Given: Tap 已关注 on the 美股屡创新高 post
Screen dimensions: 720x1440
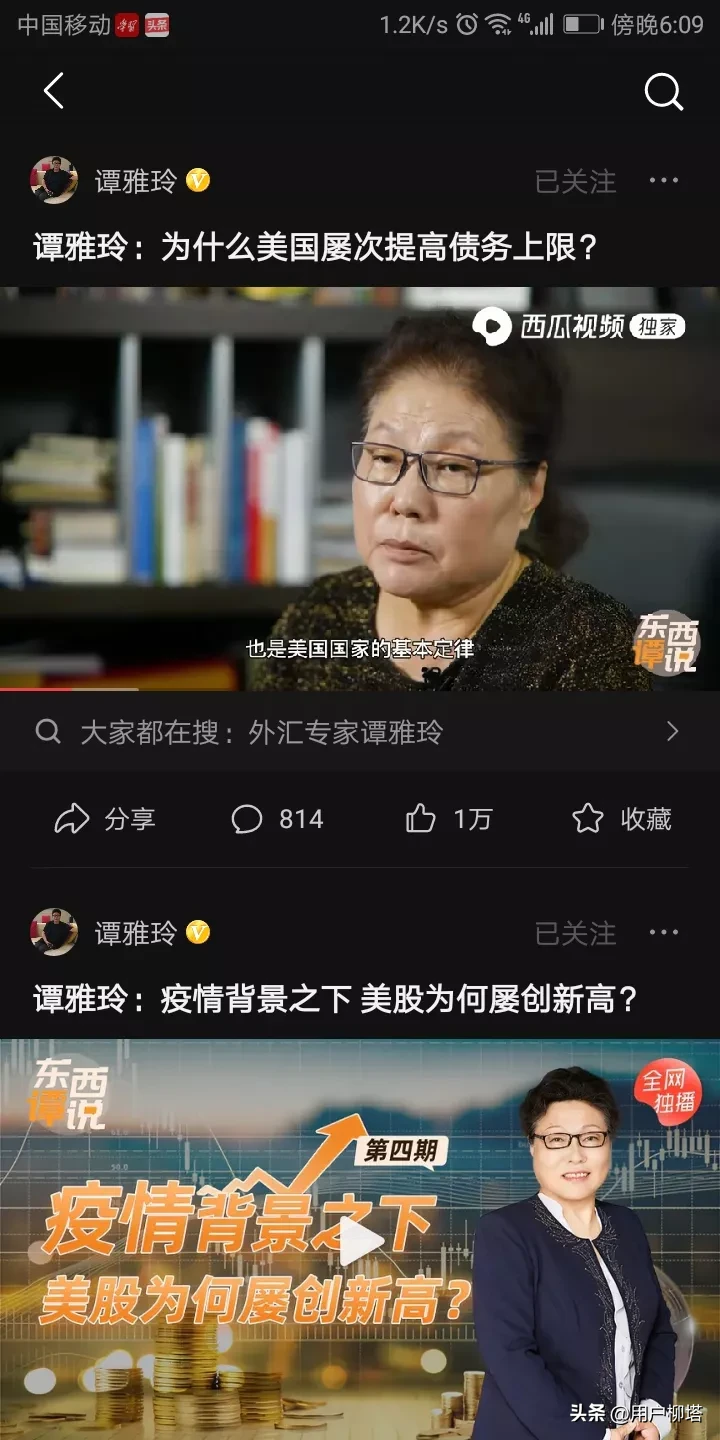Looking at the screenshot, I should (x=575, y=933).
